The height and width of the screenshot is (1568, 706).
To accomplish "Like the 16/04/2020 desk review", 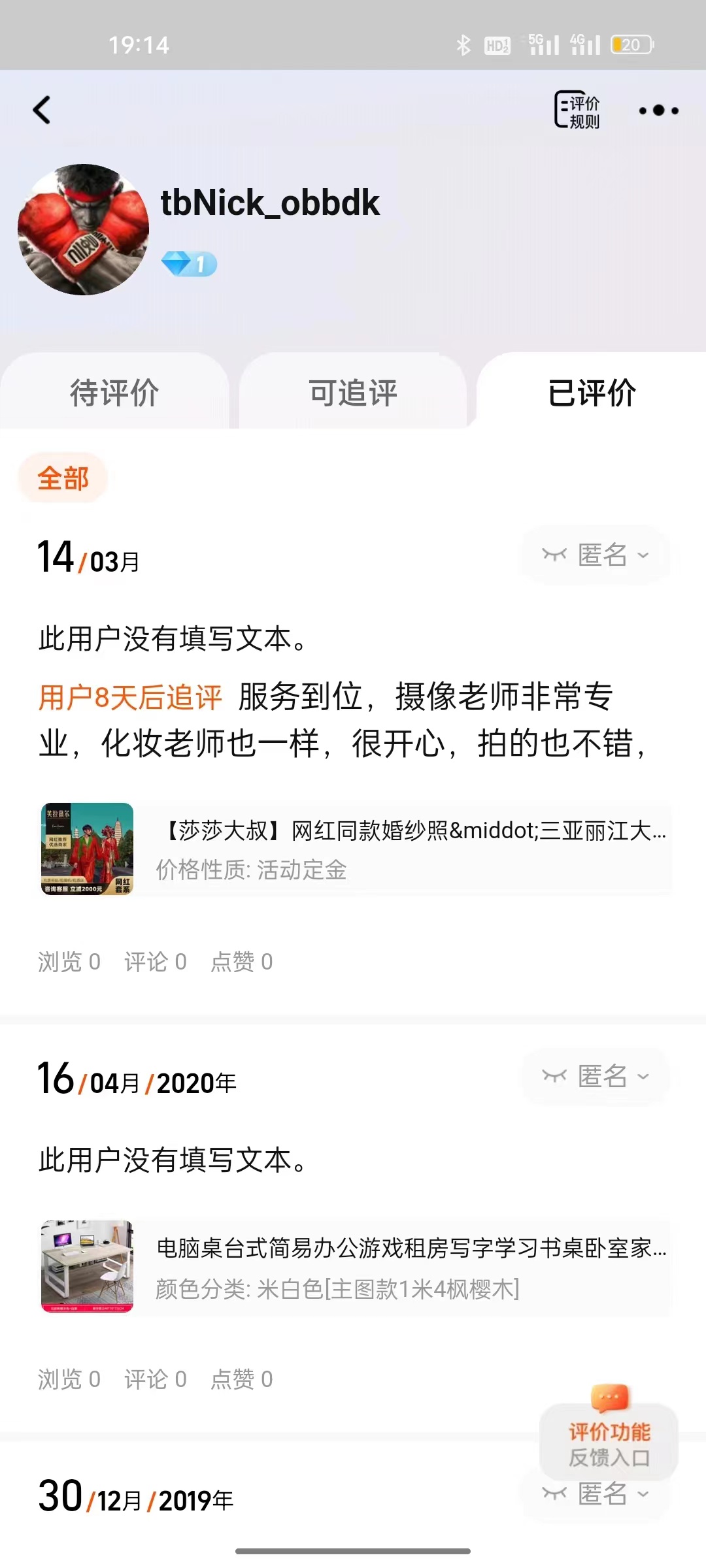I will [241, 1379].
